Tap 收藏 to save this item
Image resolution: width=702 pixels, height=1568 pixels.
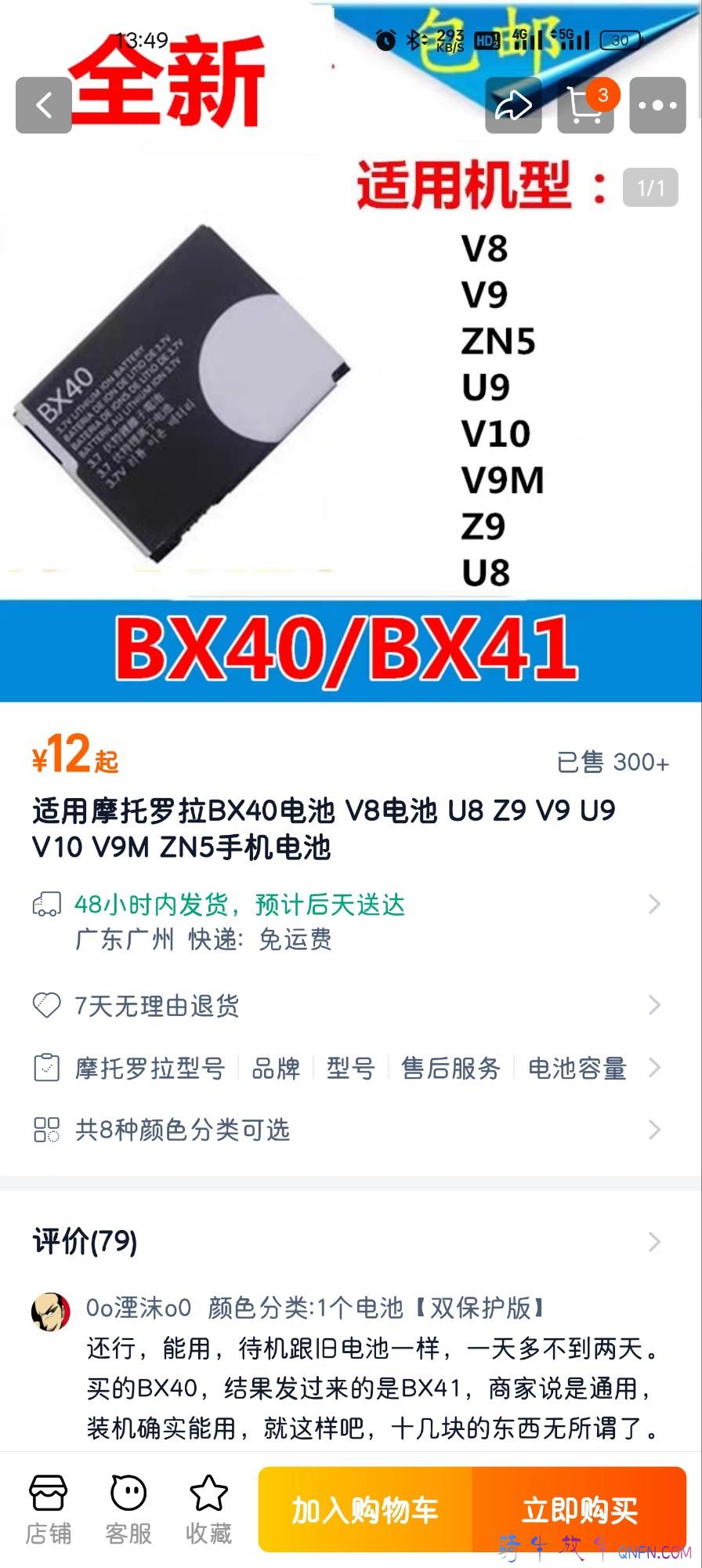tap(208, 1510)
